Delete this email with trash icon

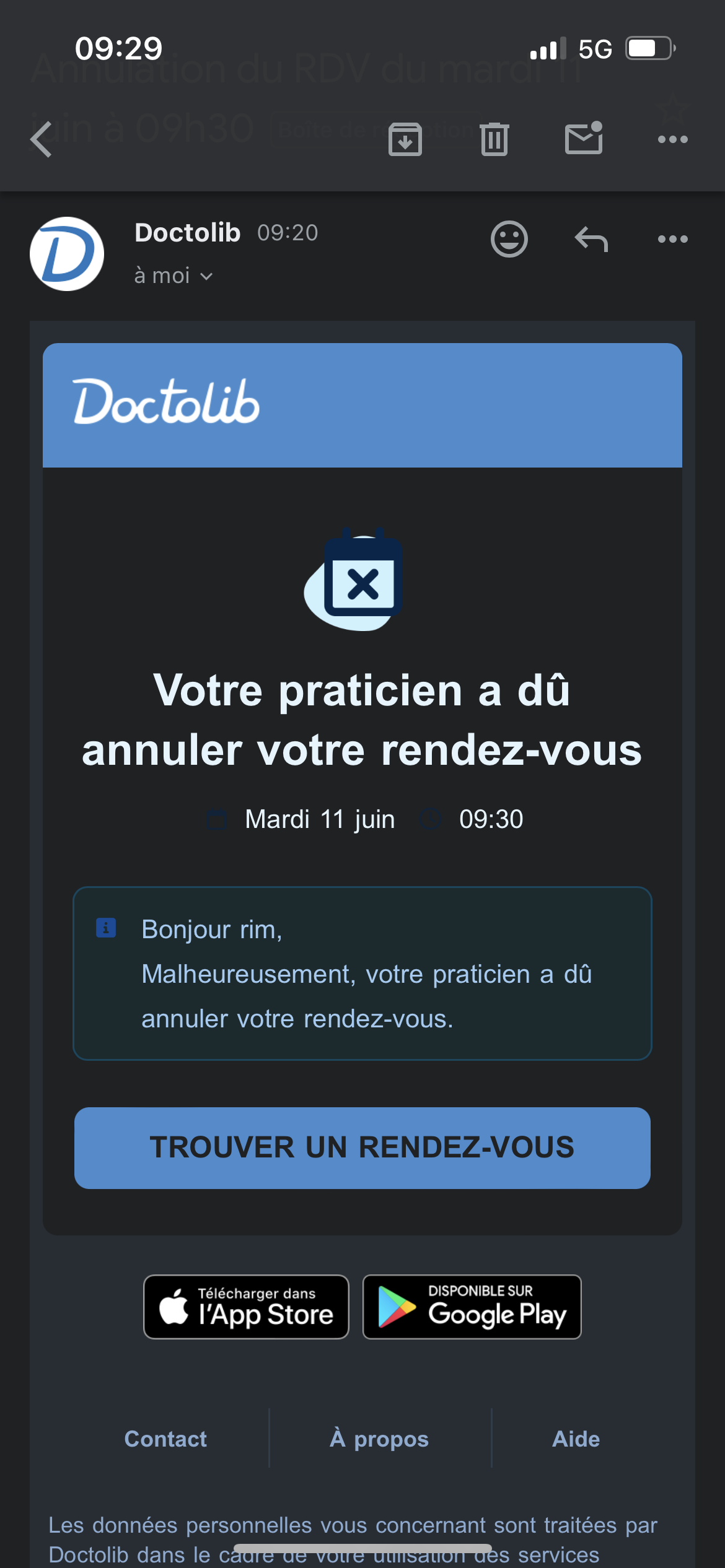(494, 139)
